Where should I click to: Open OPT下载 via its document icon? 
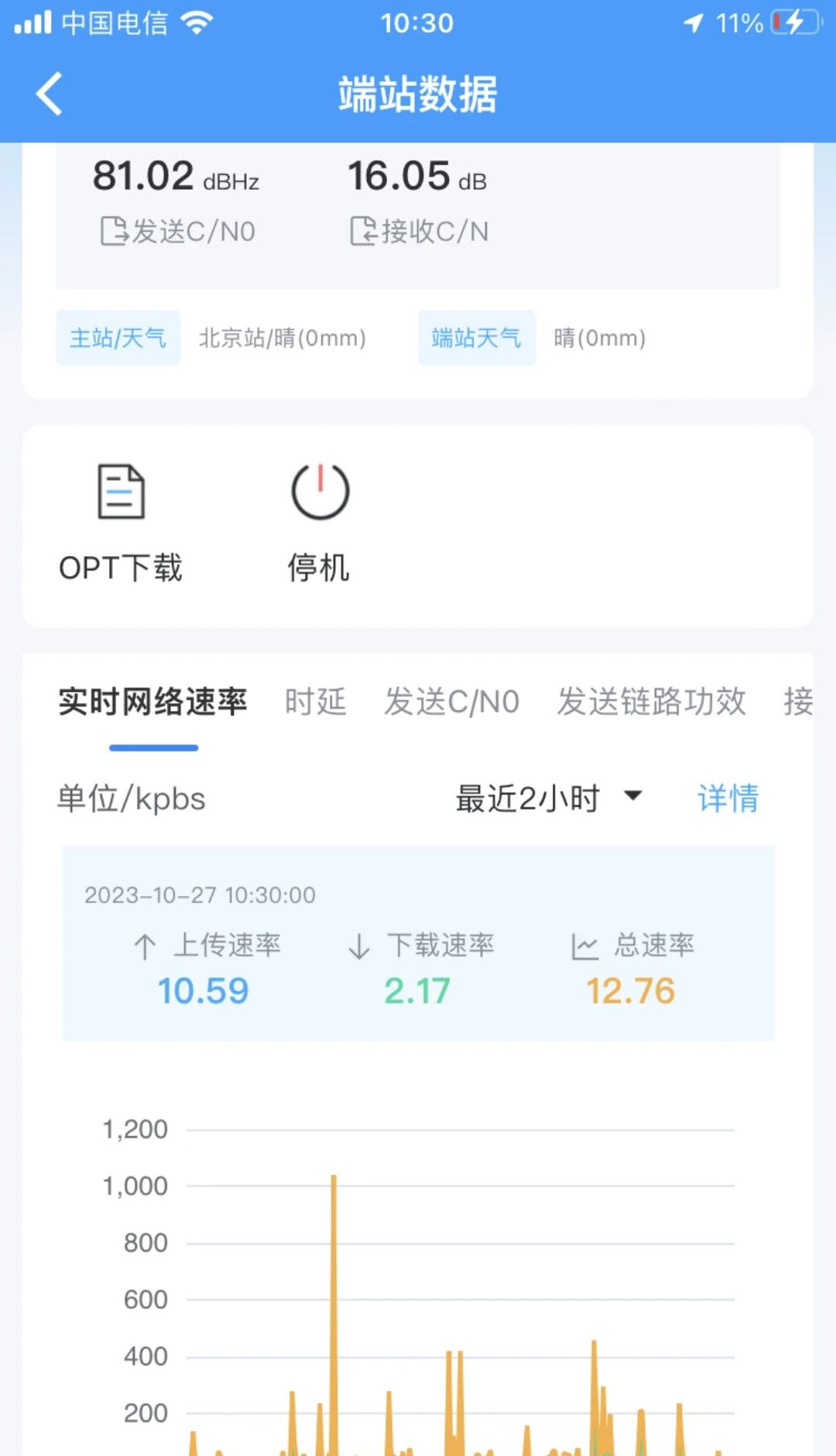(x=122, y=490)
